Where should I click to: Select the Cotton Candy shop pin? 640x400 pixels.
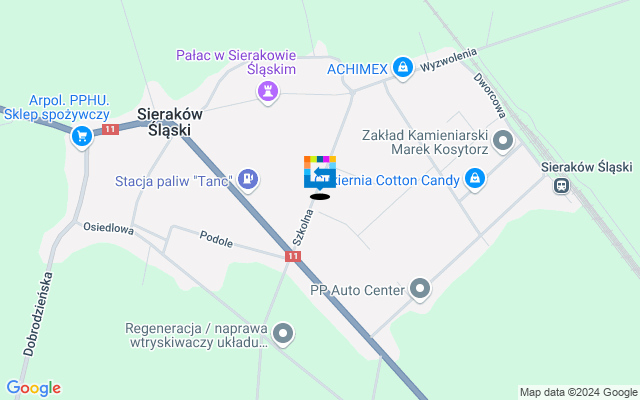tap(475, 180)
